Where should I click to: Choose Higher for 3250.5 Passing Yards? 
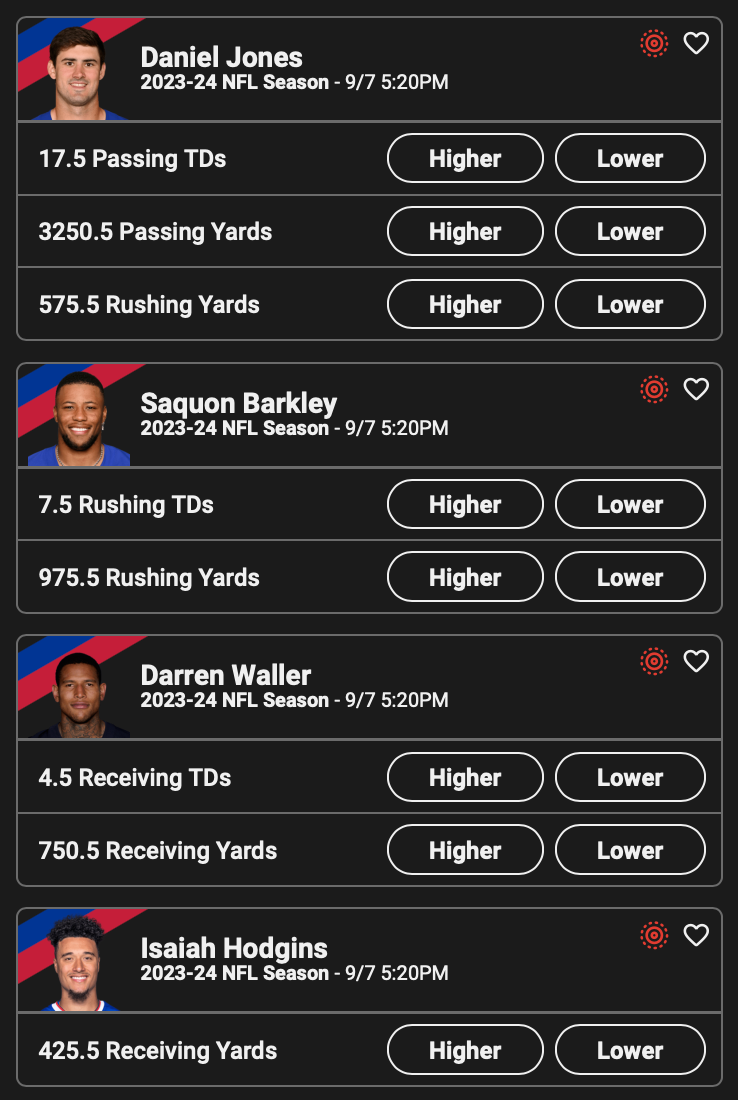pyautogui.click(x=465, y=231)
